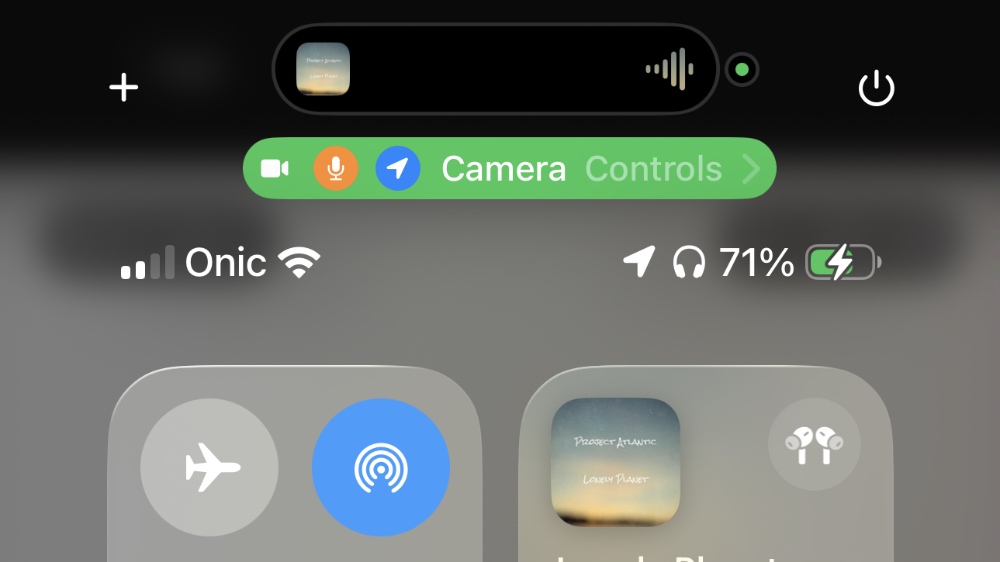Open Camera privacy controls pill
The image size is (1000, 562).
(x=509, y=169)
